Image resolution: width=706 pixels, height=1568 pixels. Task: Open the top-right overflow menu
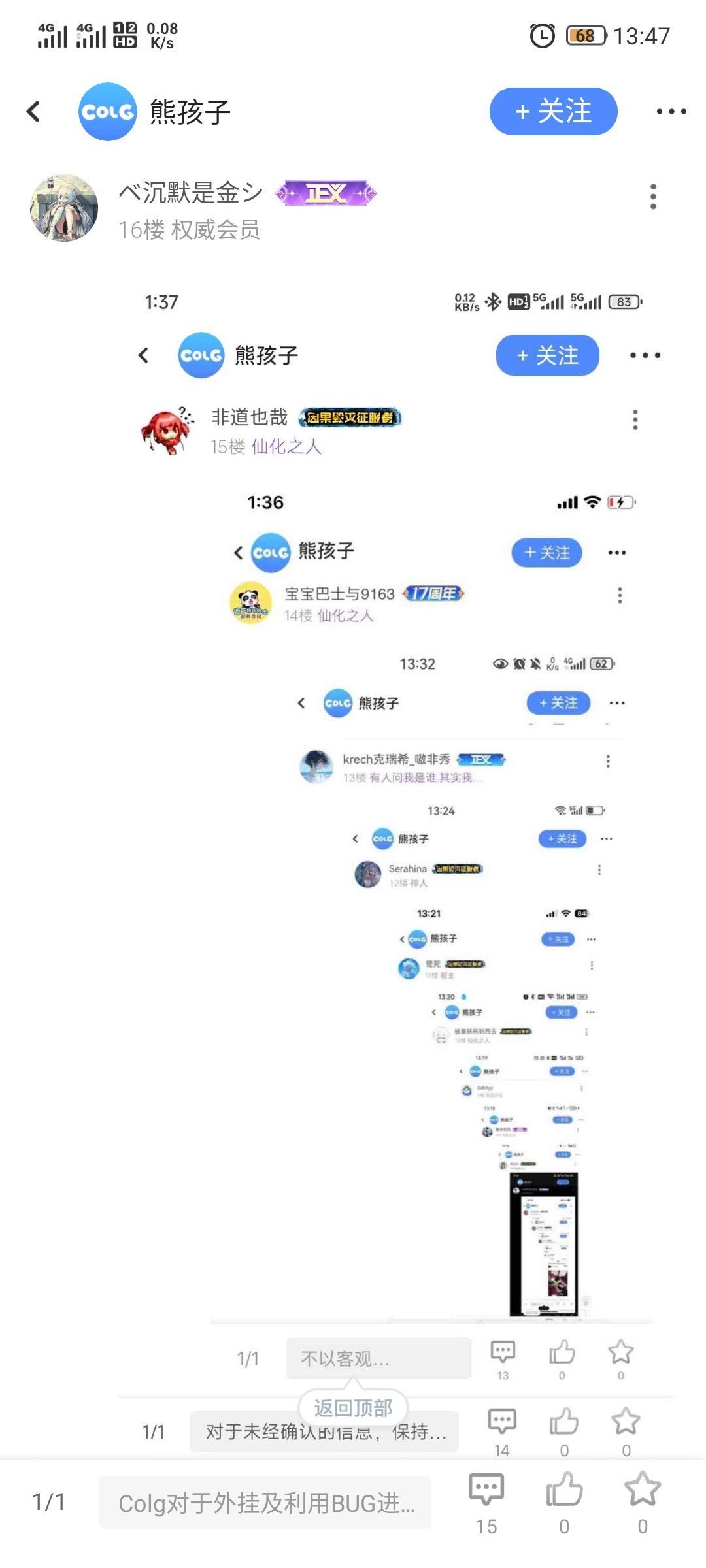tap(671, 112)
